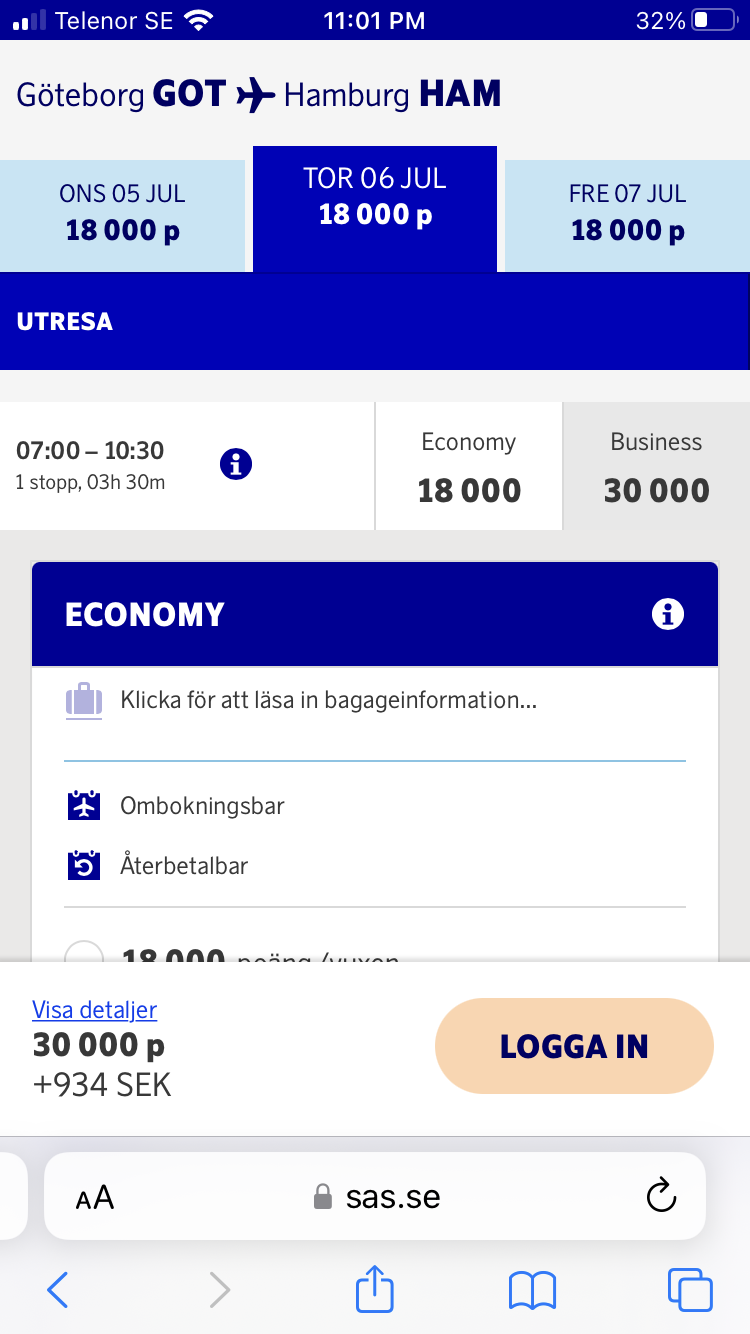Screen dimensions: 750x1334
Task: Open the info icon in ECONOMY header
Action: click(x=667, y=614)
